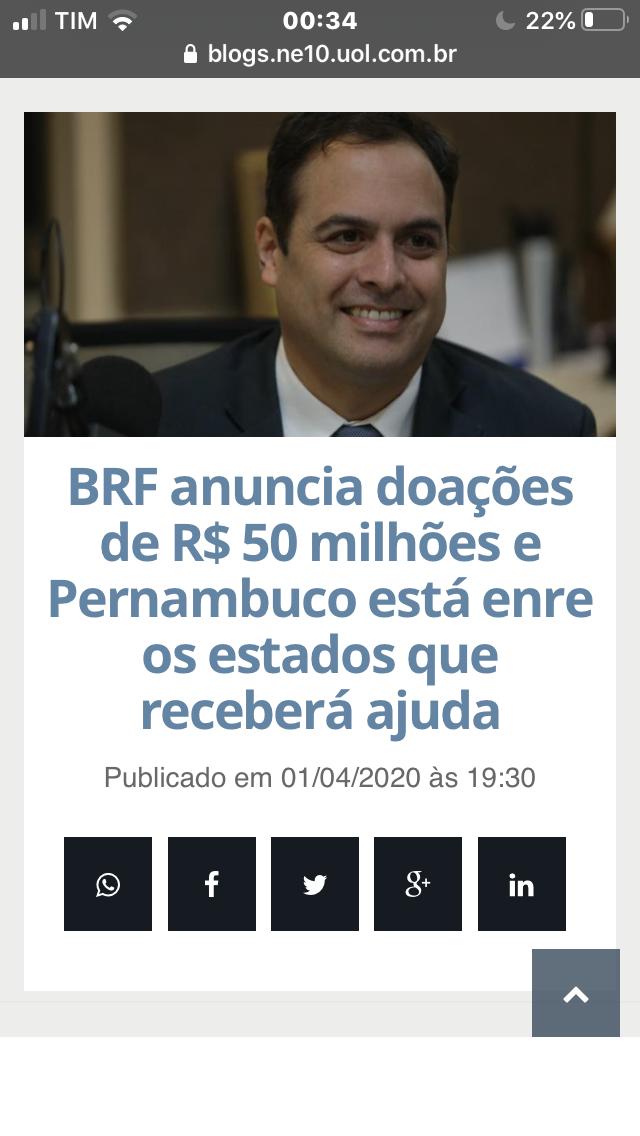The width and height of the screenshot is (640, 1136).
Task: Share the article on Facebook
Action: pos(212,884)
